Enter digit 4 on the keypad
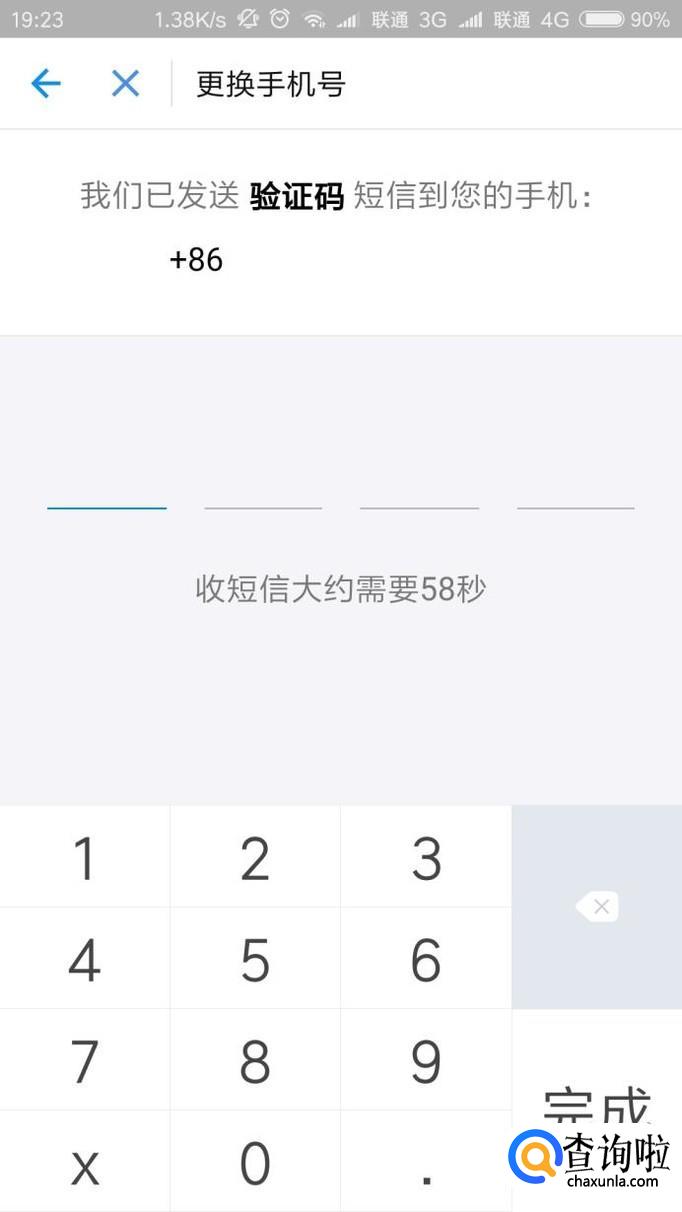The image size is (682, 1212). [85, 959]
